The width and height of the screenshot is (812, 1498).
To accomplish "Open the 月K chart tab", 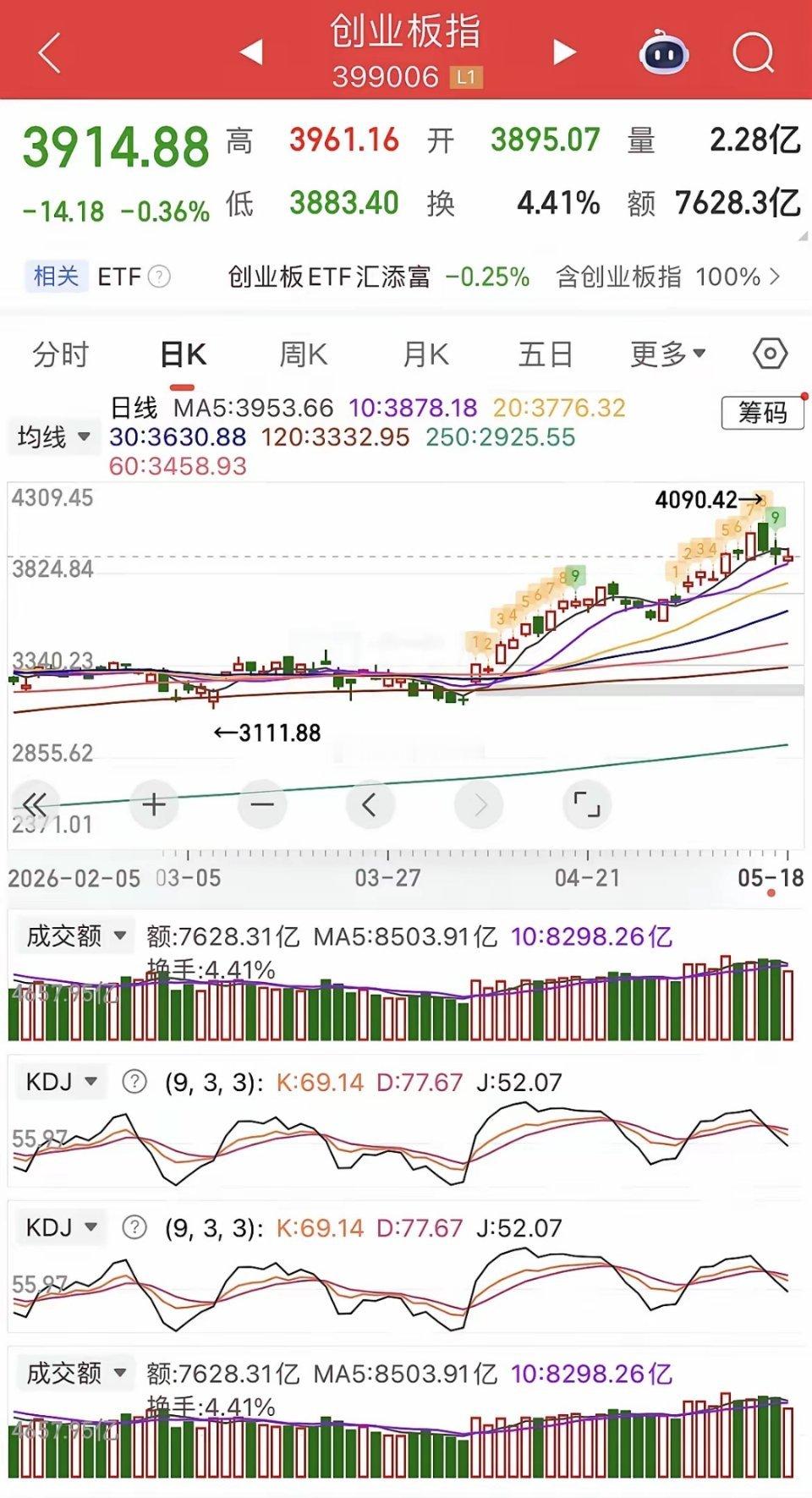I will [425, 354].
